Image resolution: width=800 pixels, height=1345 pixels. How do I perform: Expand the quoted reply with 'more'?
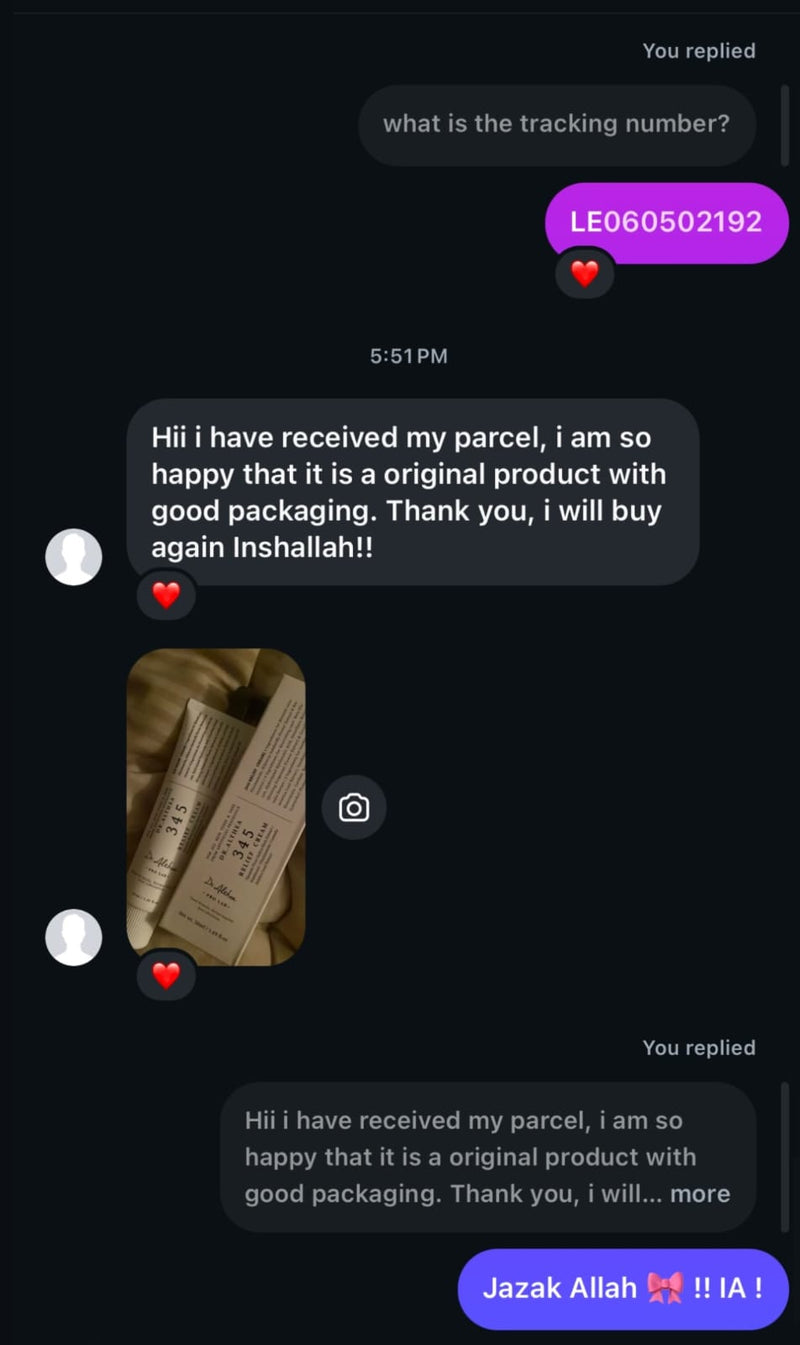pyautogui.click(x=700, y=1193)
